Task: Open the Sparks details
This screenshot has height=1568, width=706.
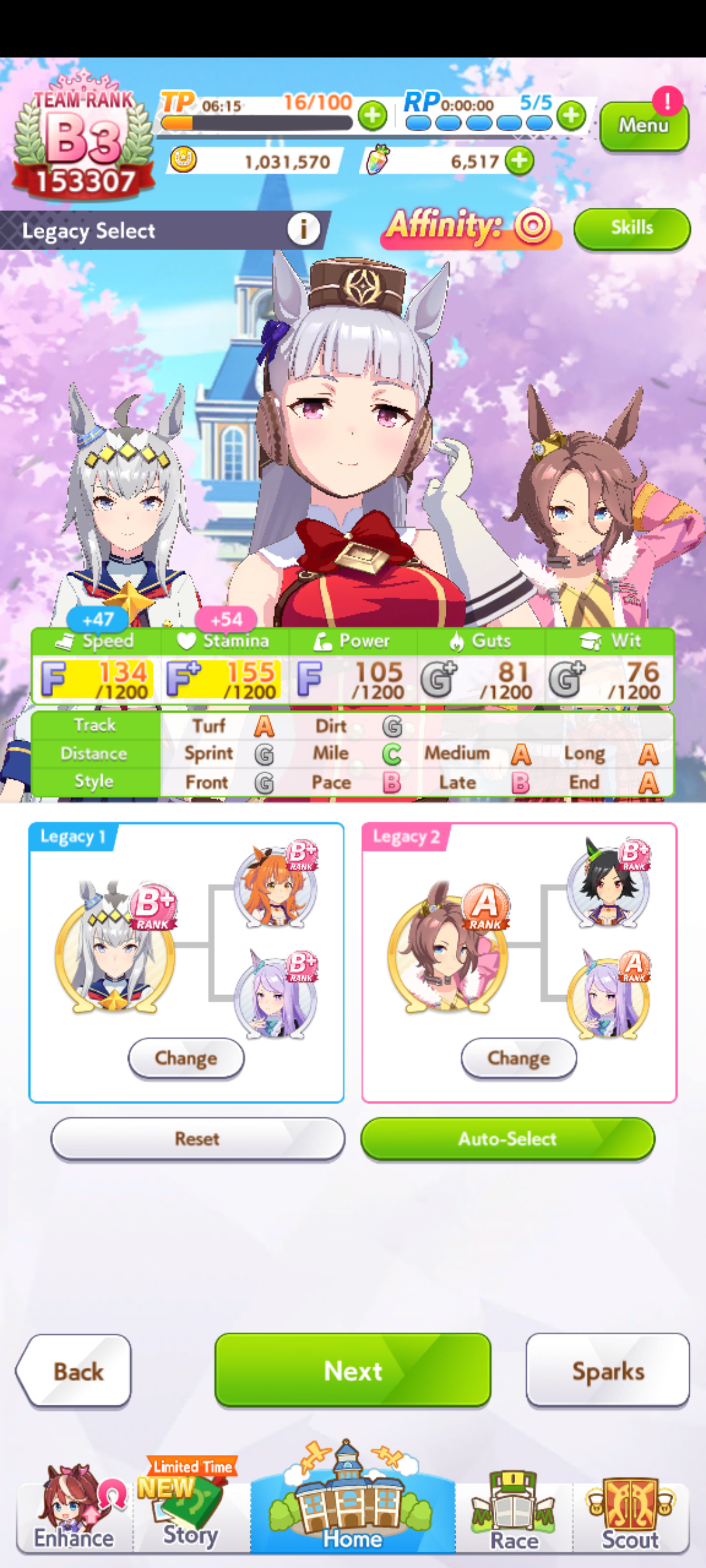Action: (607, 1371)
